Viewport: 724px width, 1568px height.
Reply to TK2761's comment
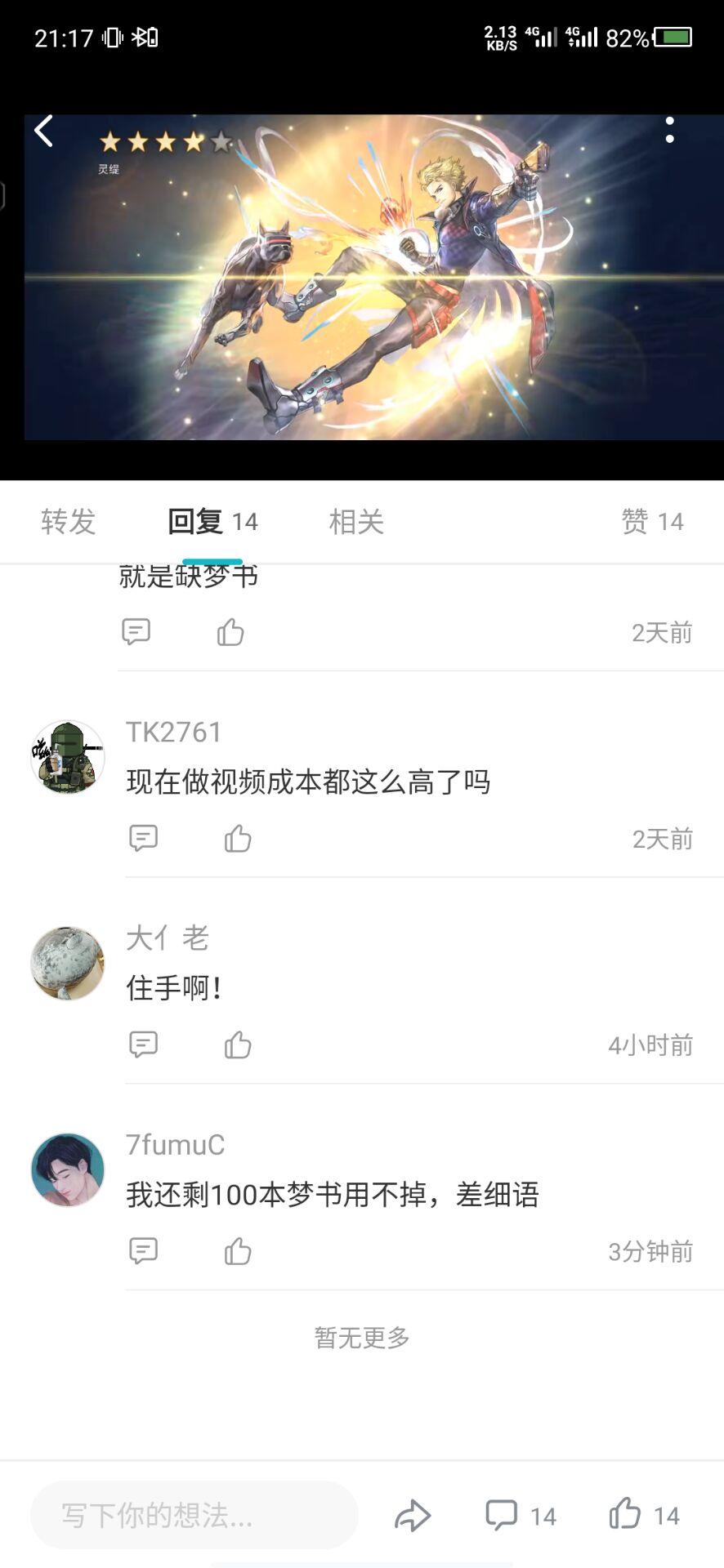(143, 839)
